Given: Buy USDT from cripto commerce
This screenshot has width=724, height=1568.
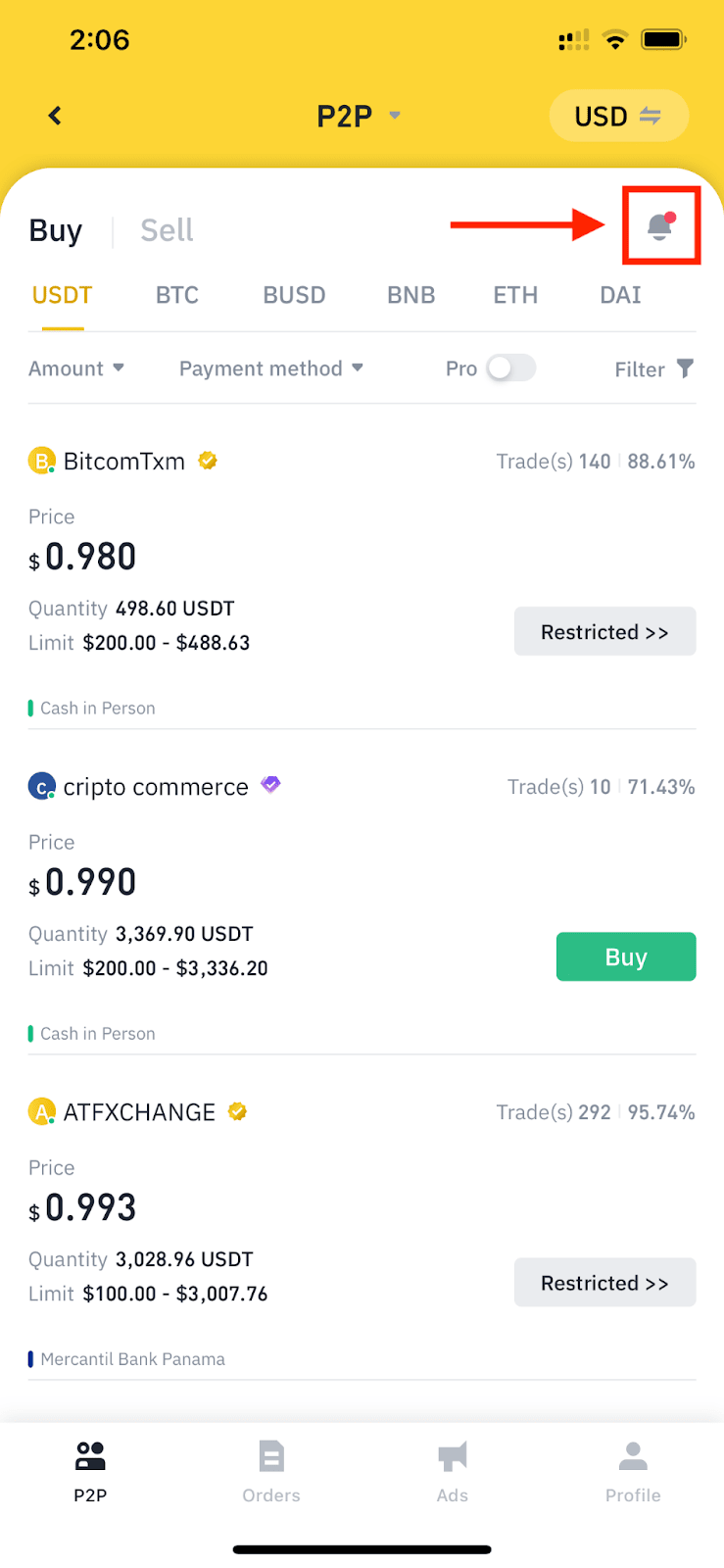Looking at the screenshot, I should point(626,957).
